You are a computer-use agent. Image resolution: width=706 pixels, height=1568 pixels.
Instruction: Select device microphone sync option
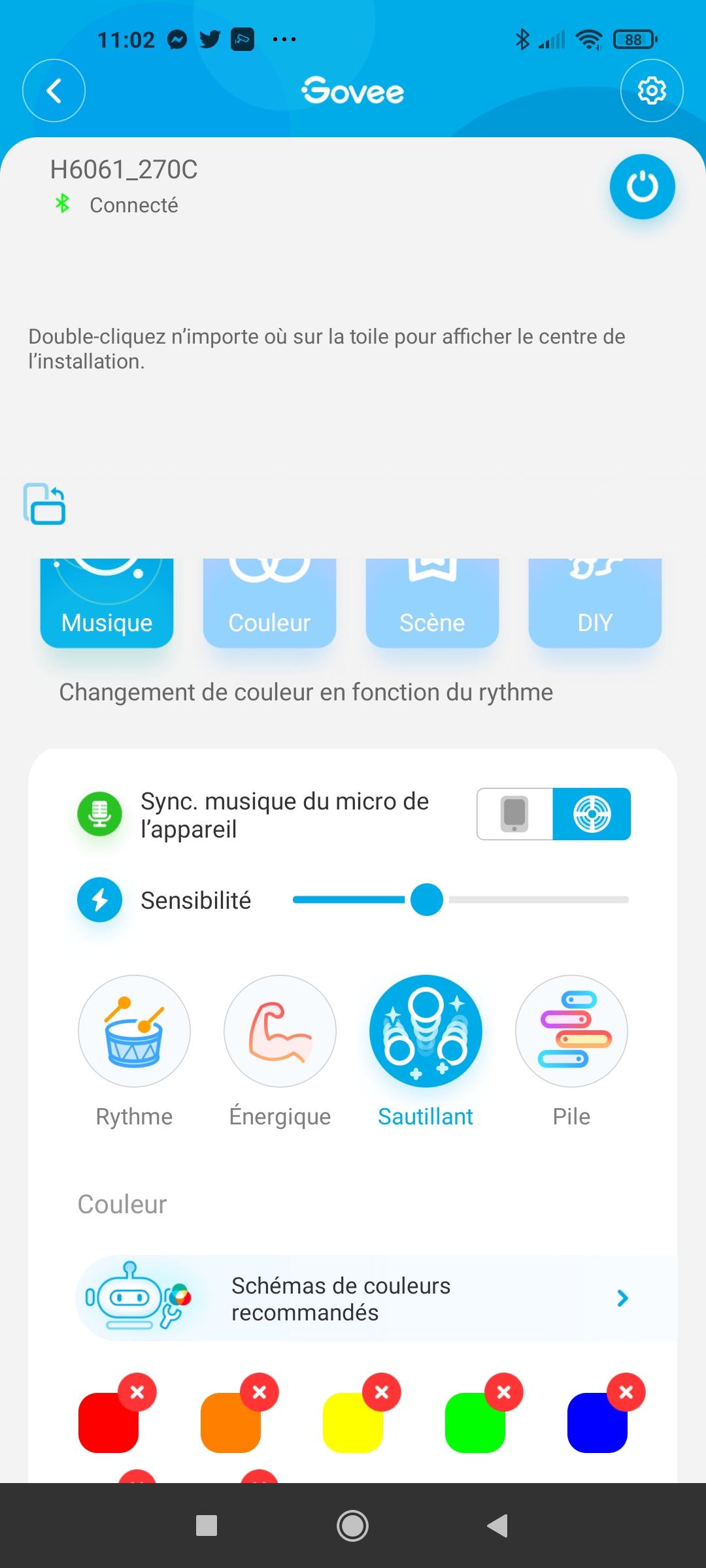pos(592,814)
